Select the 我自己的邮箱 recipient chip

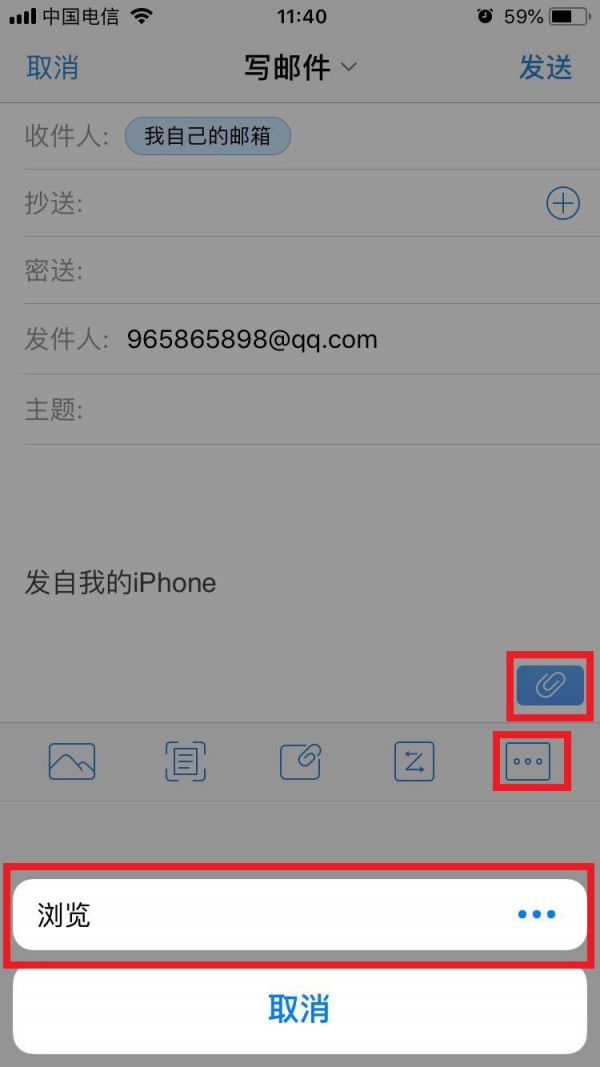point(207,136)
